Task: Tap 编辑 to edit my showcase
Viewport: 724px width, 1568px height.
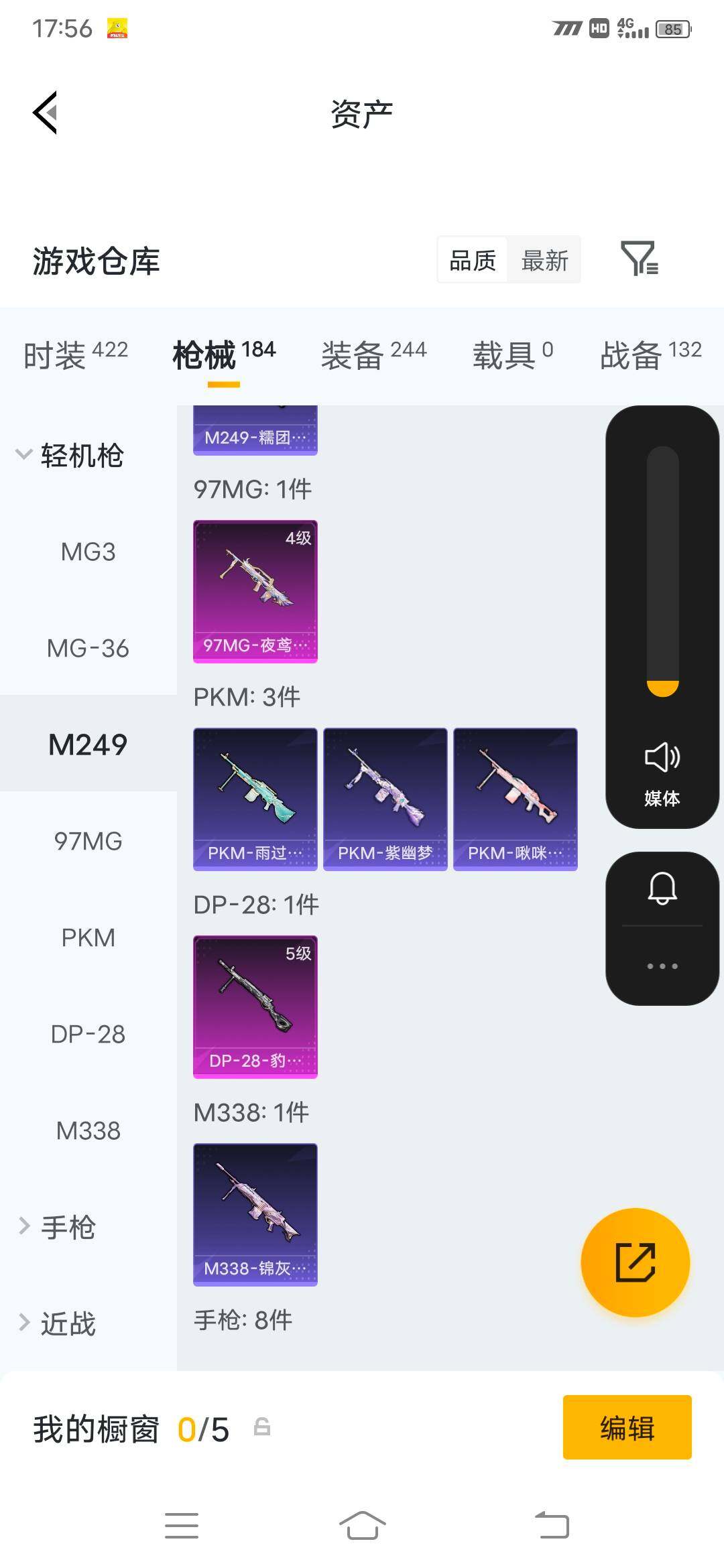Action: [627, 1427]
